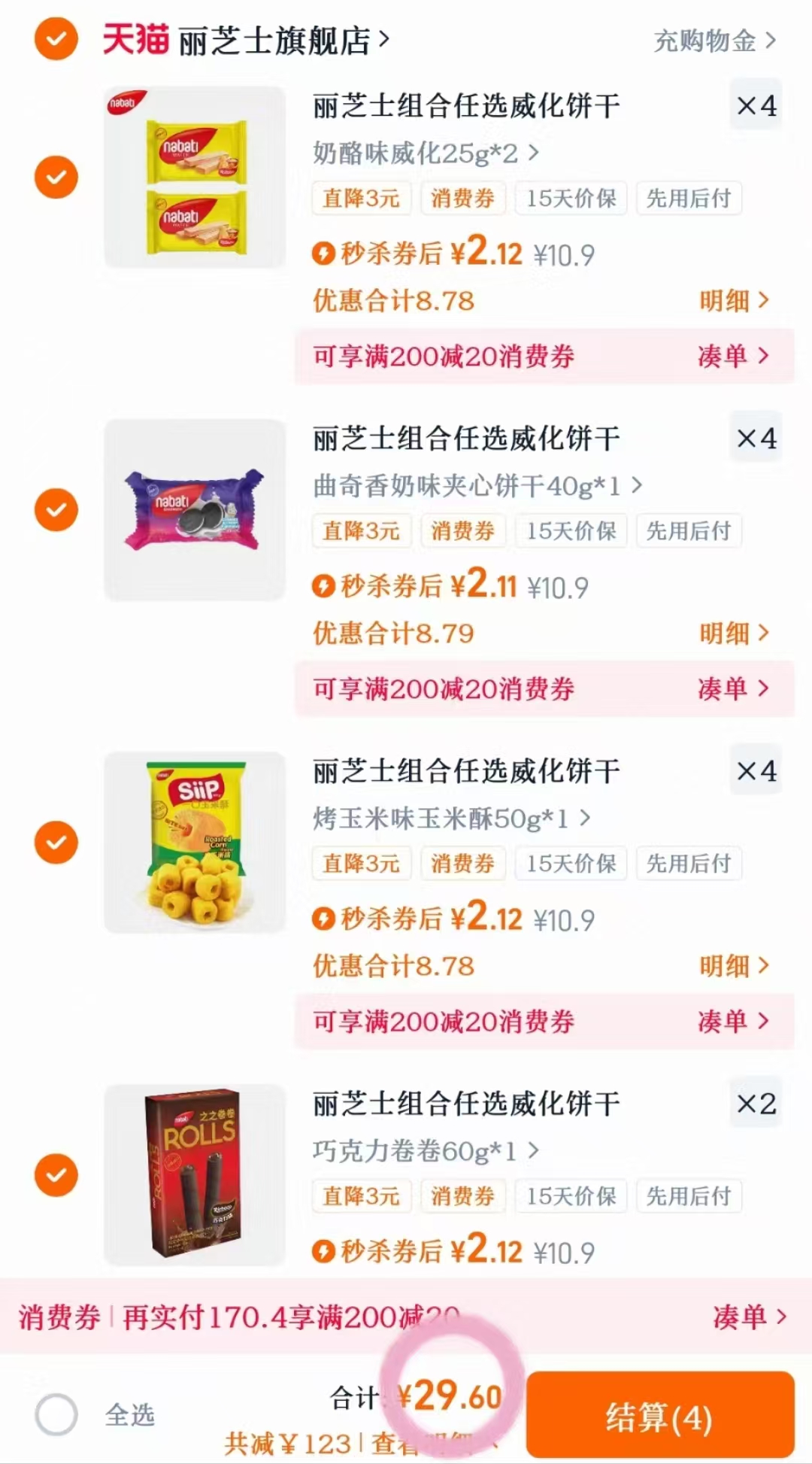Click the flash sale icon next to the cookie milk item price
Image resolution: width=812 pixels, height=1464 pixels.
(x=325, y=586)
